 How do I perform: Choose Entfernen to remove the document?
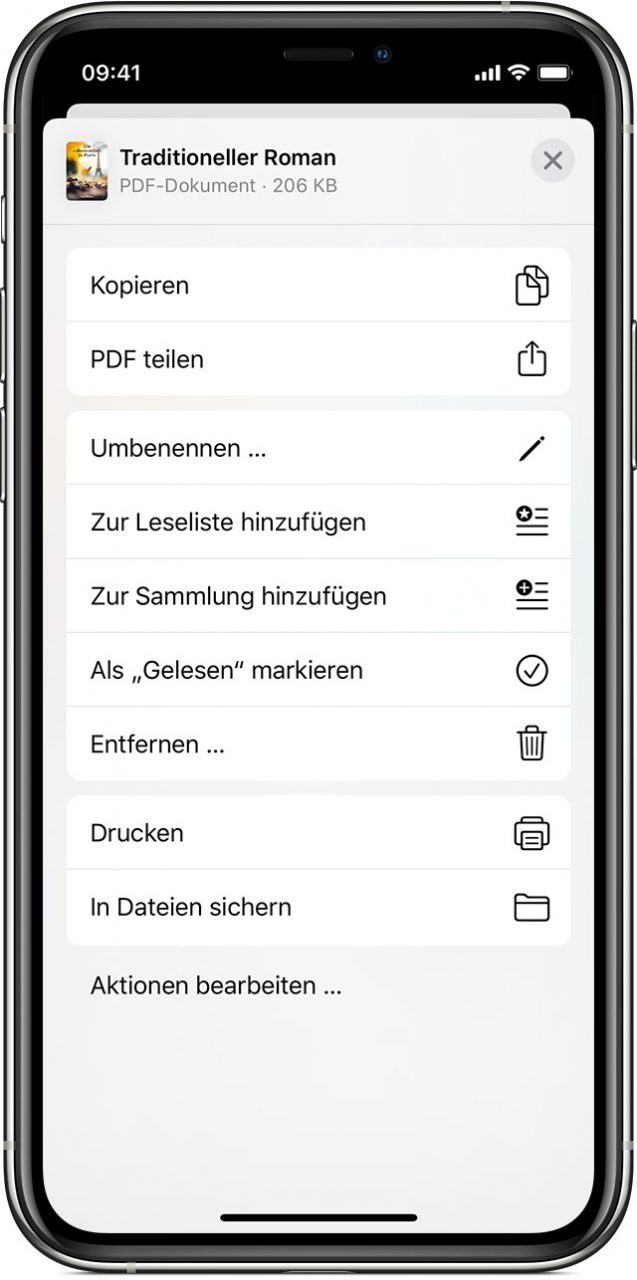tap(318, 744)
